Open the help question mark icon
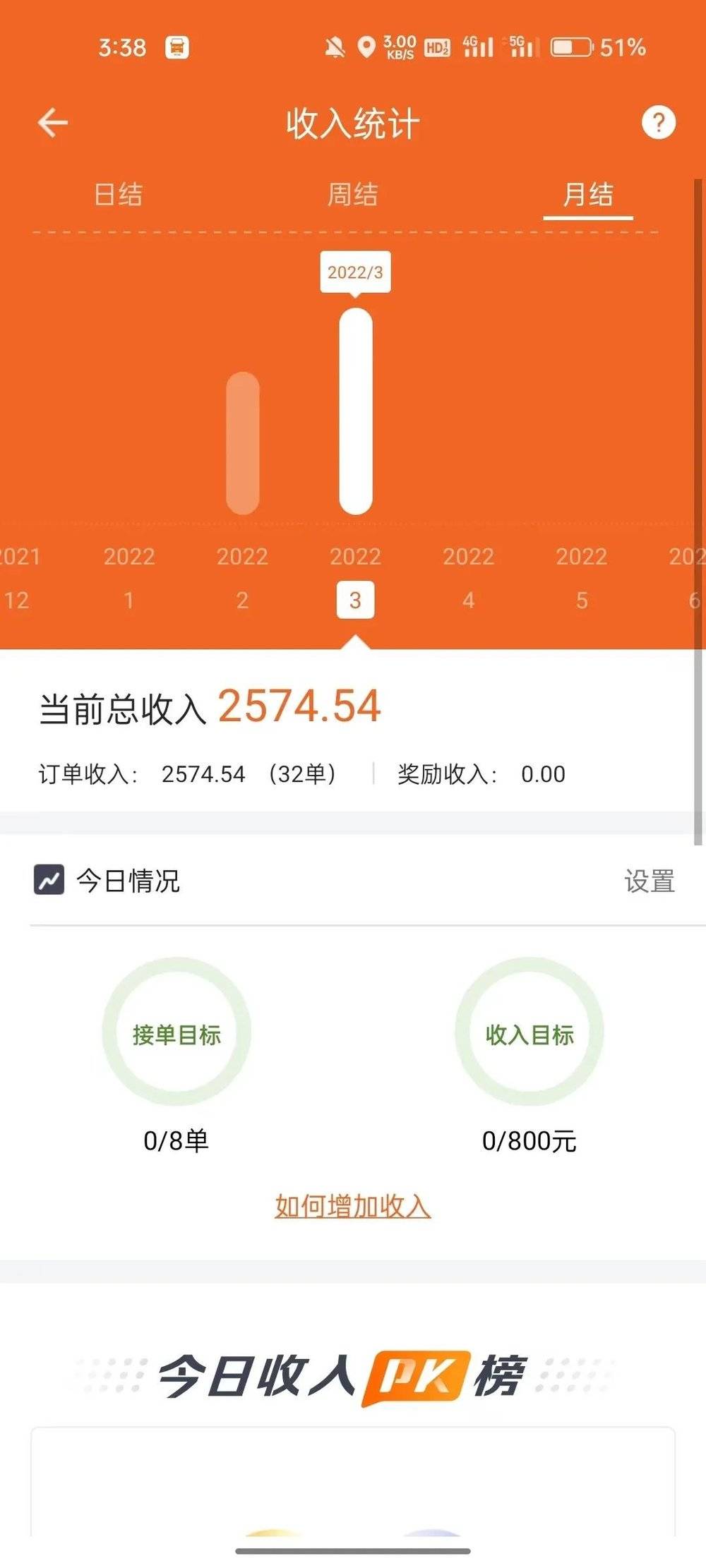 pos(658,123)
